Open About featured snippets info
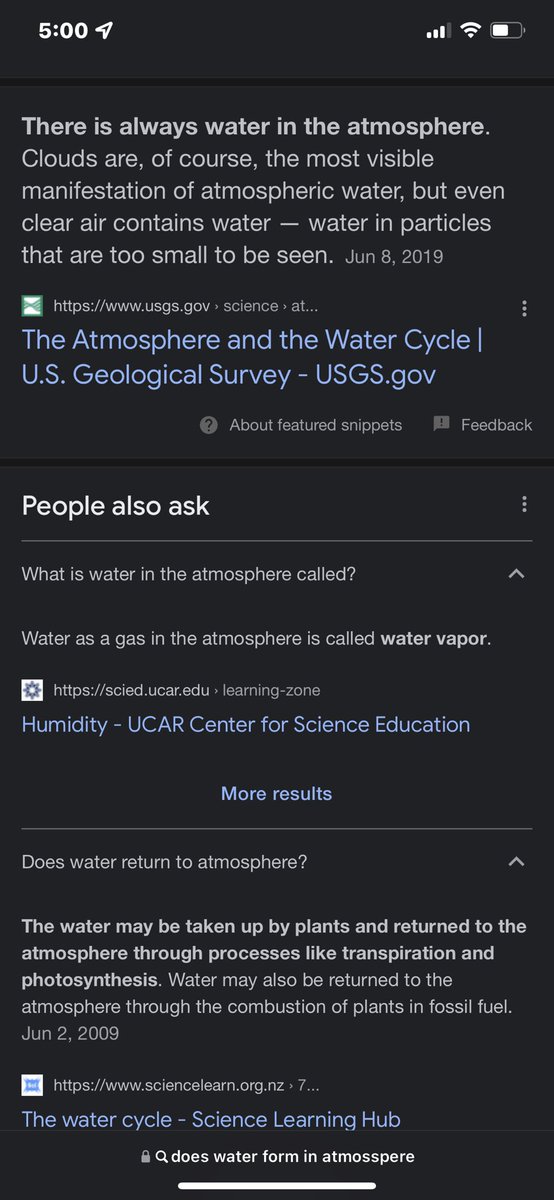Viewport: 554px width, 1200px height. (x=301, y=425)
